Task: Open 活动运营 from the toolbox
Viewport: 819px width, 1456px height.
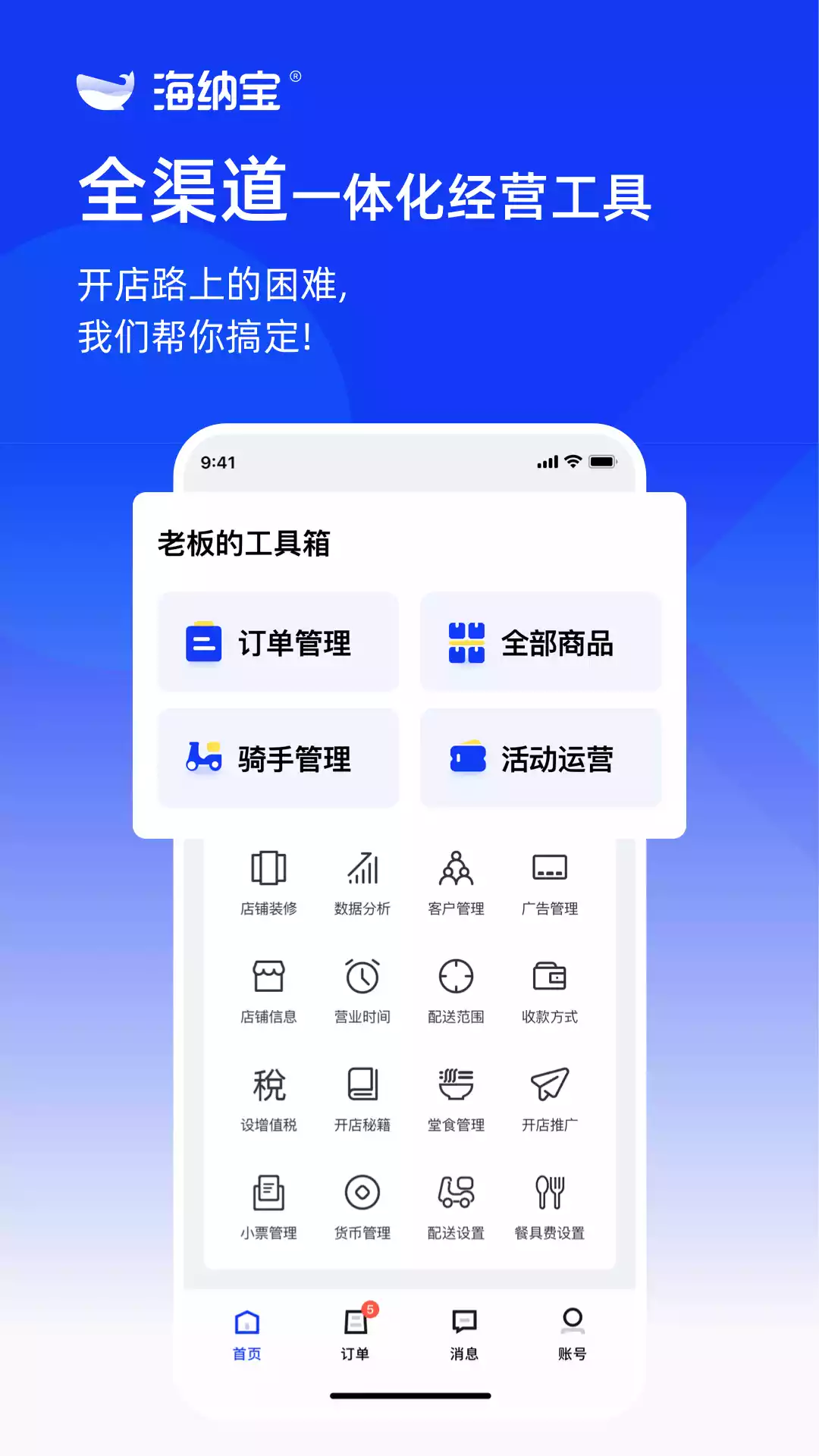Action: 540,758
